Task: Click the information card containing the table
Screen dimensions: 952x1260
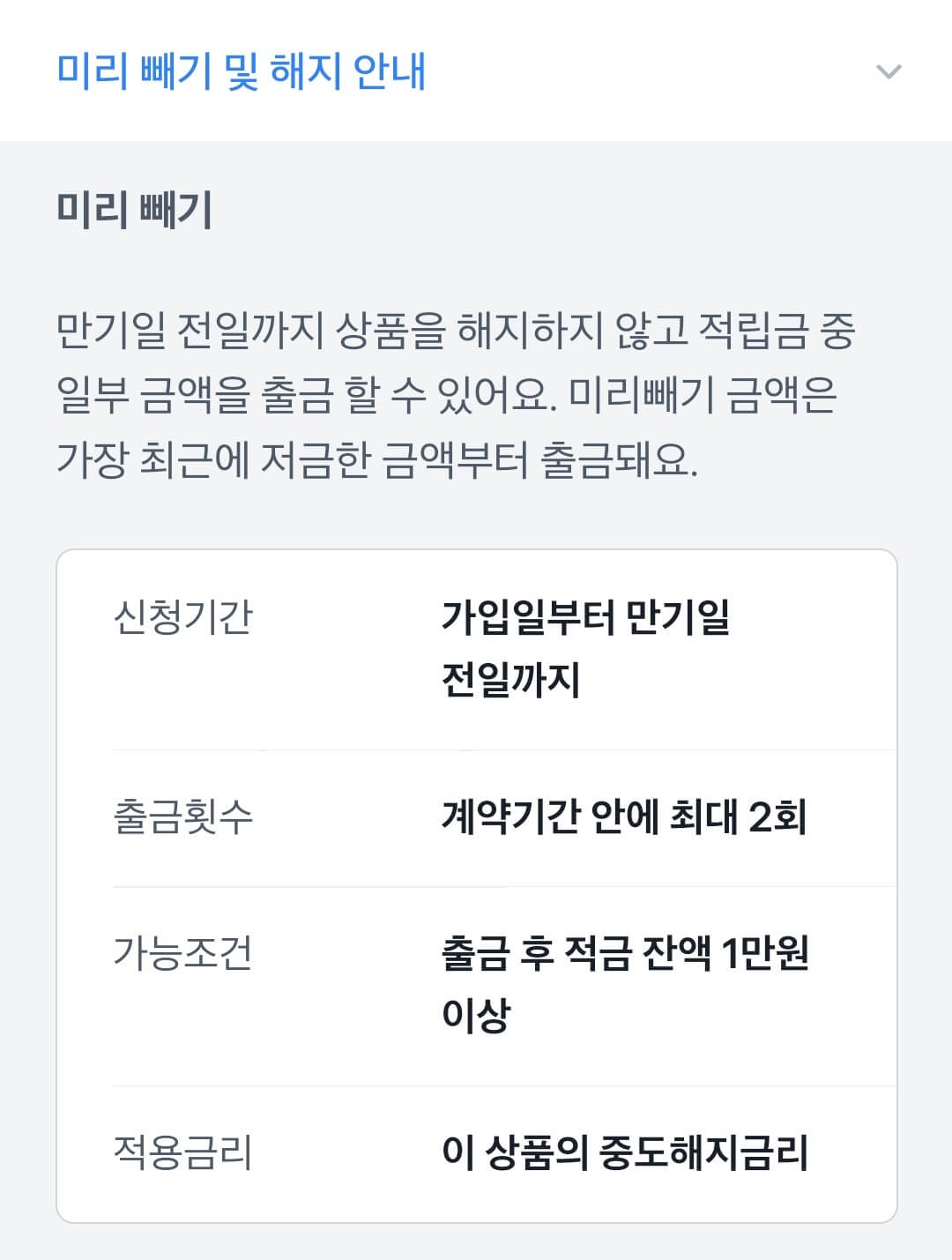Action: pyautogui.click(x=476, y=882)
